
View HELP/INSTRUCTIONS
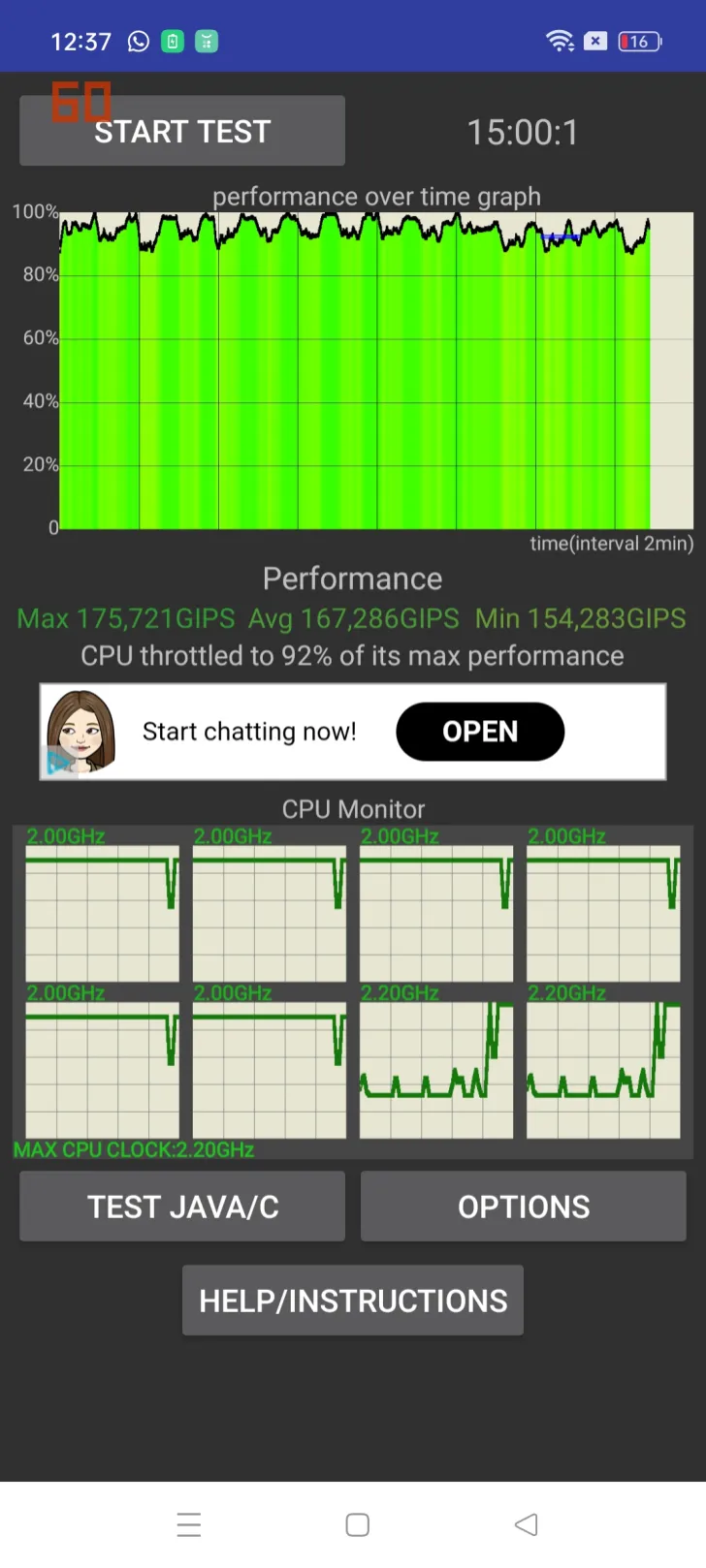click(353, 1301)
